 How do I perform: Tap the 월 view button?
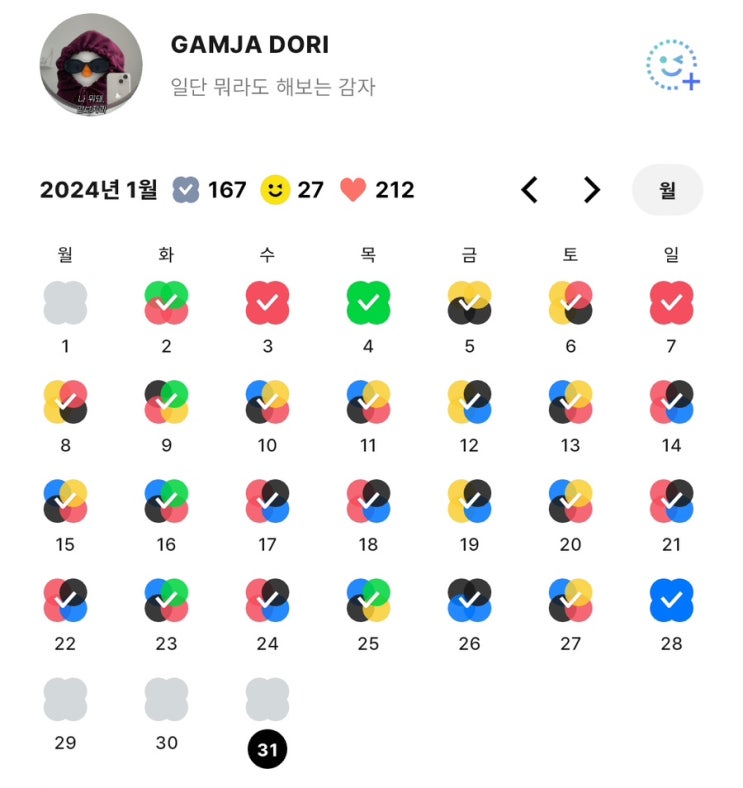667,190
